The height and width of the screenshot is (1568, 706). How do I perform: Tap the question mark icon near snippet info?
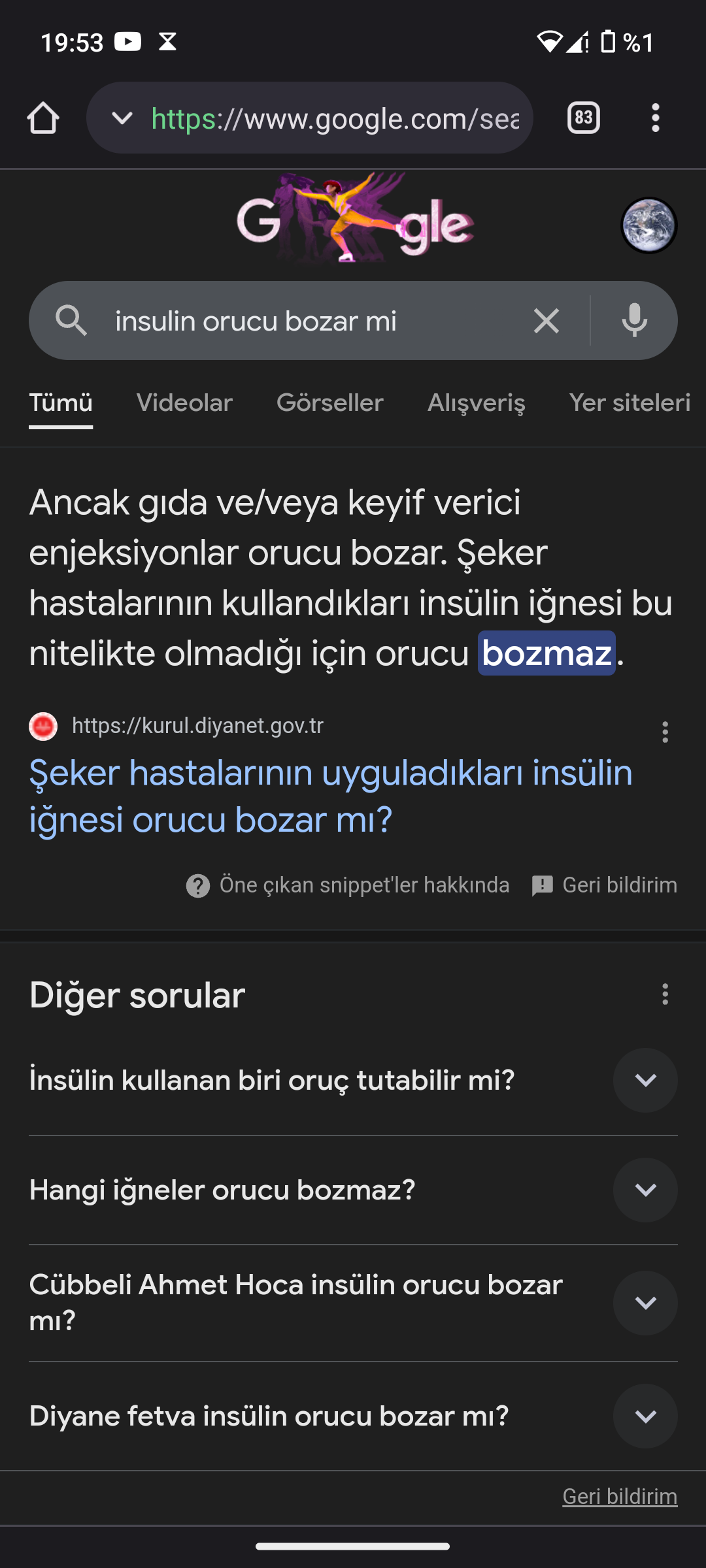[197, 885]
